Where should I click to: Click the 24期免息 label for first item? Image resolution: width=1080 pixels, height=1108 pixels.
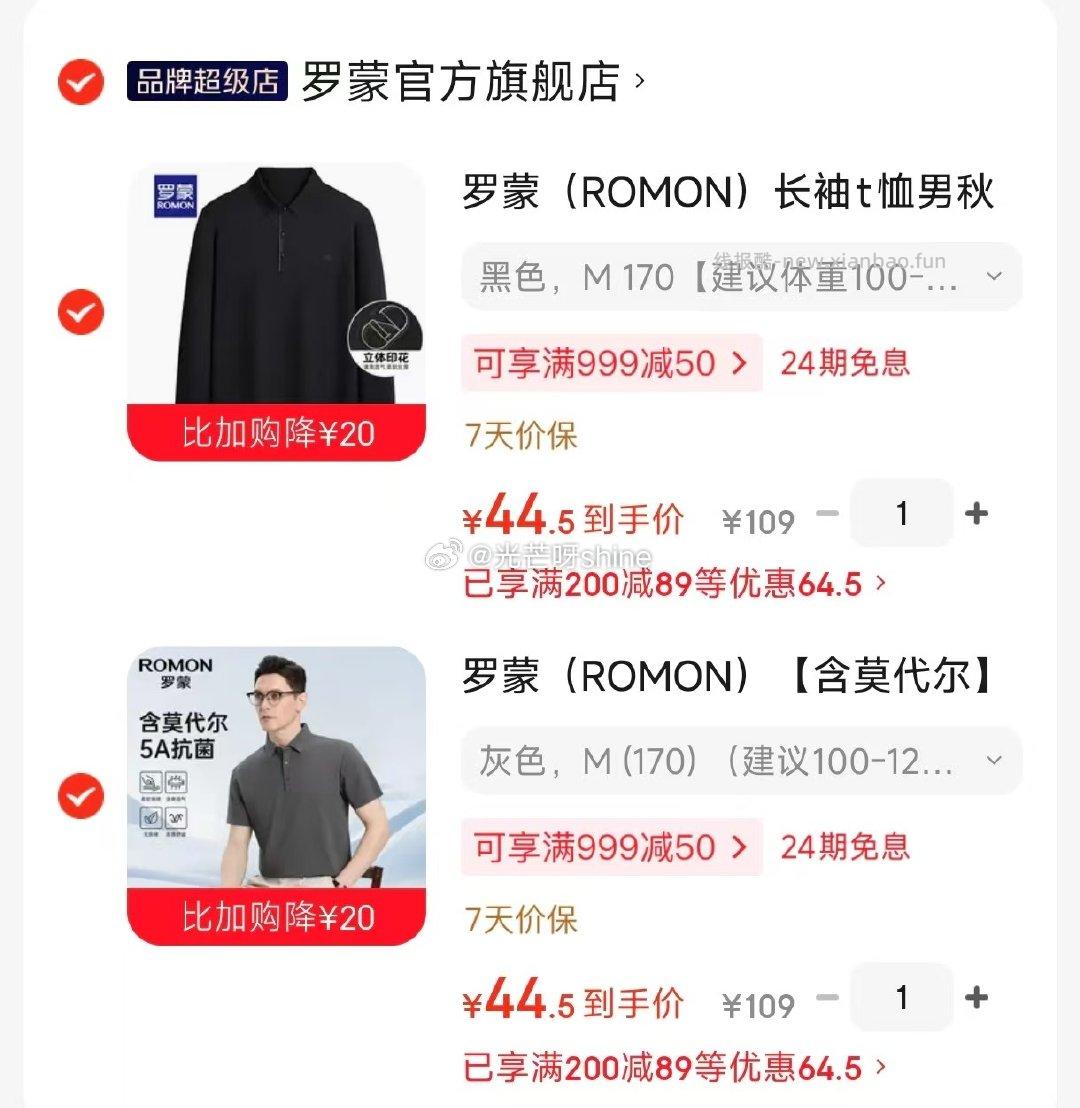coord(845,364)
